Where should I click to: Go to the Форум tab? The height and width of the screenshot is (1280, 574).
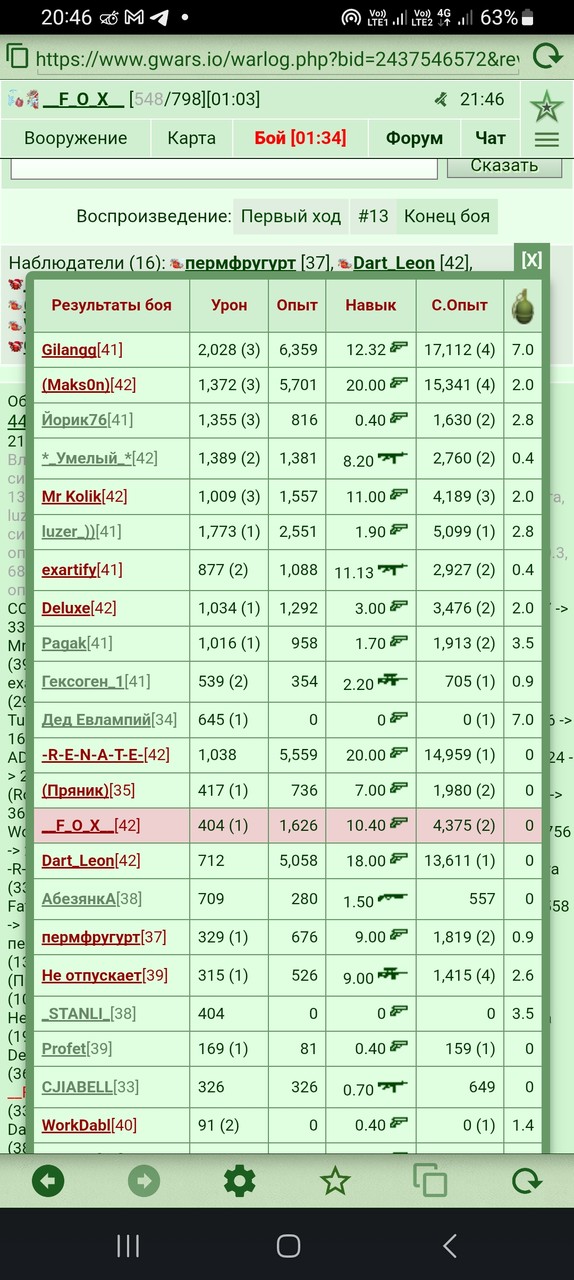click(x=415, y=138)
